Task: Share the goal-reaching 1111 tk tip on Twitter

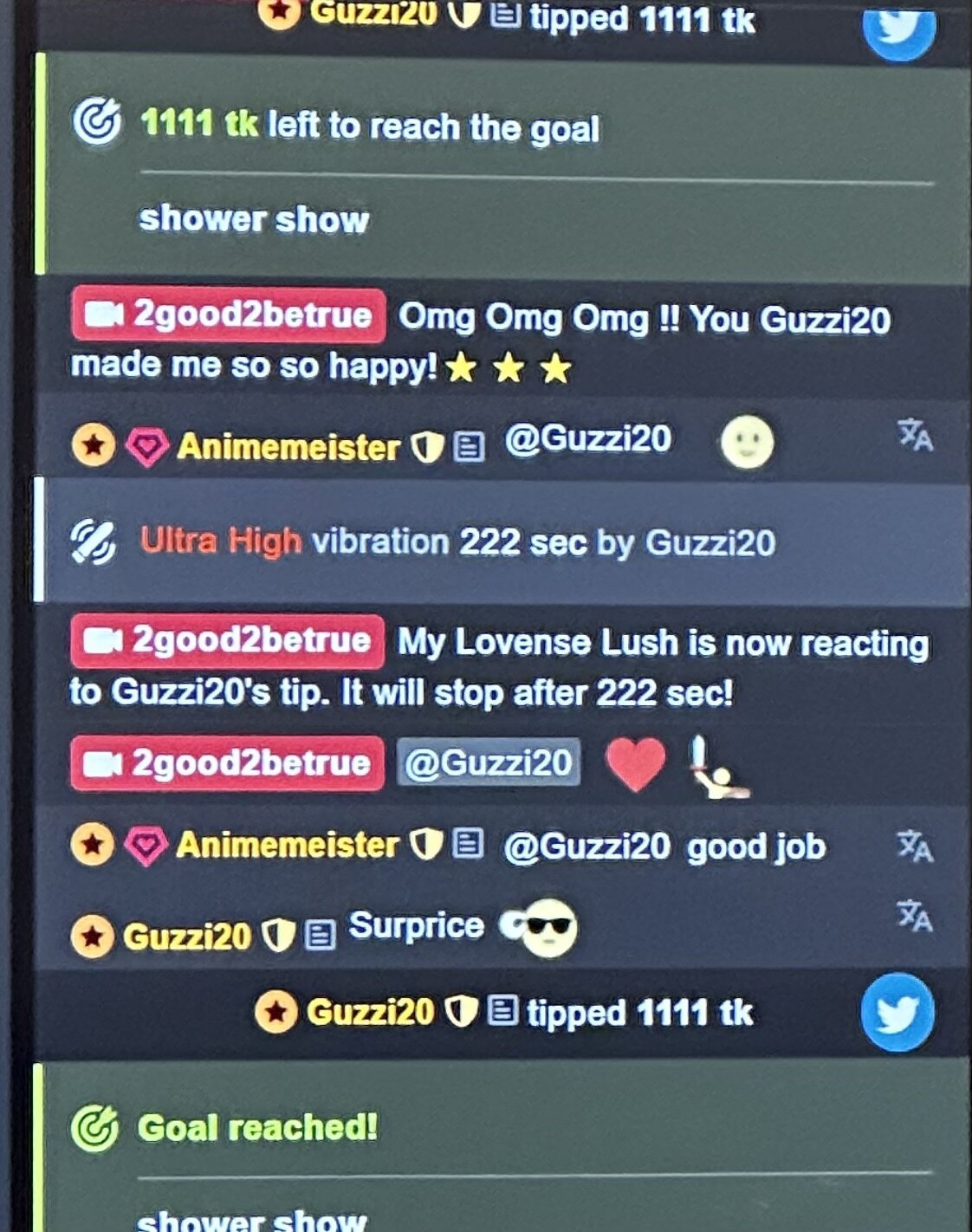Action: click(897, 1012)
